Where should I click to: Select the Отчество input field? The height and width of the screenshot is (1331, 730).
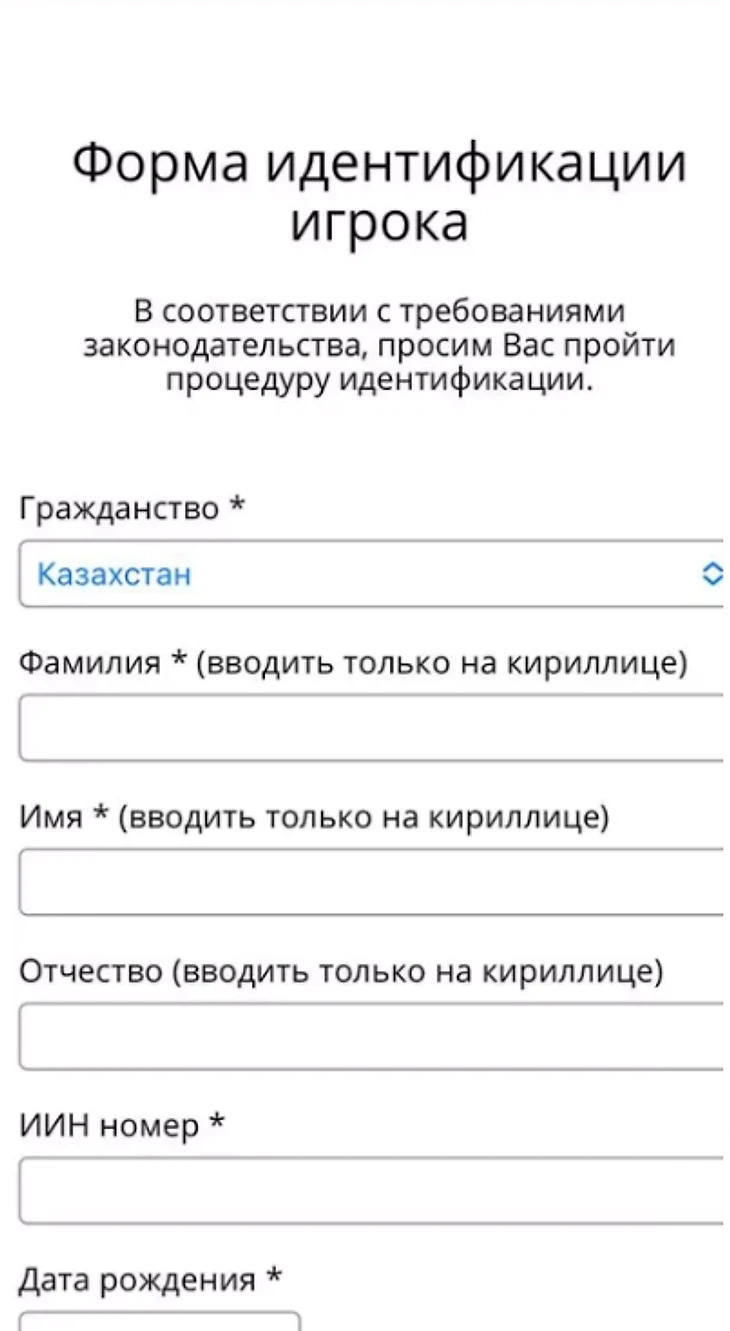(x=372, y=1036)
